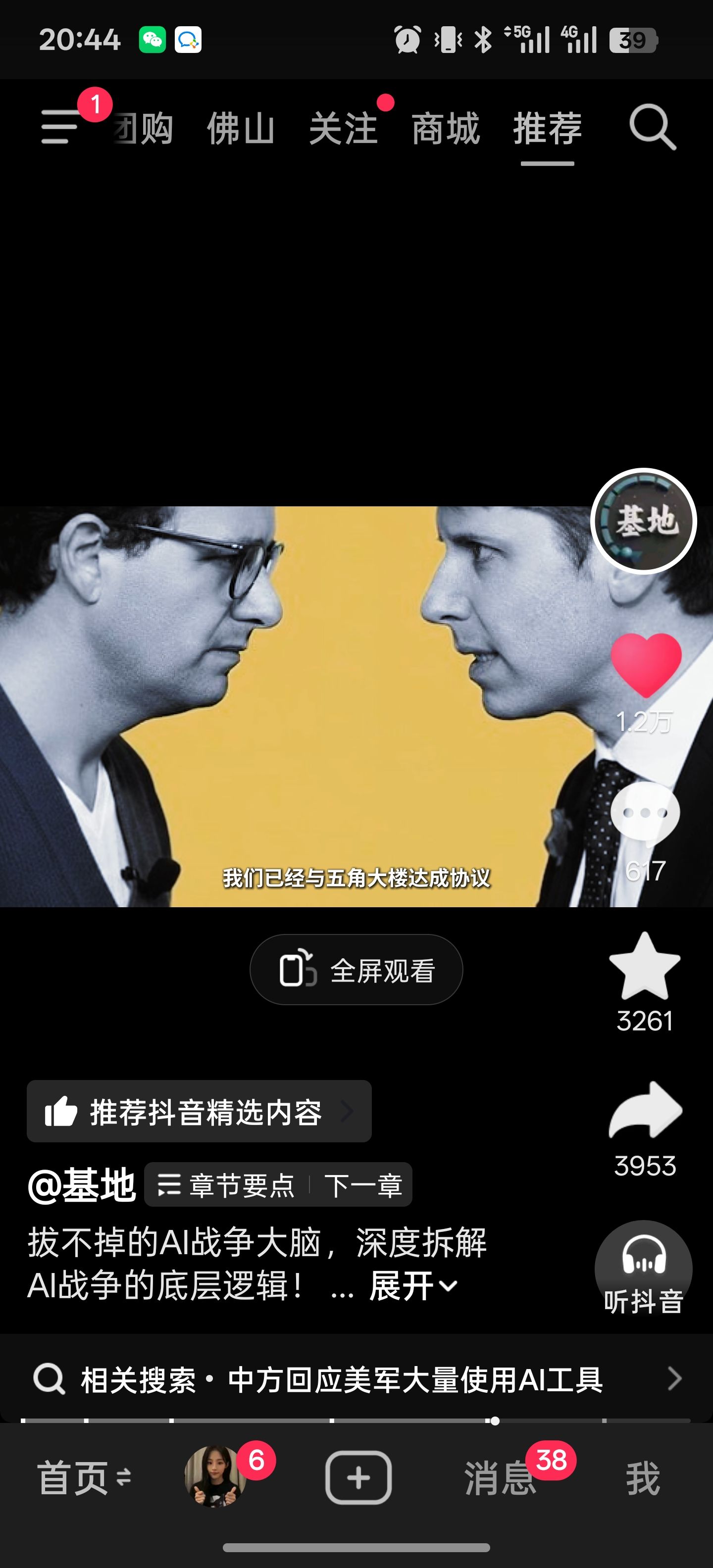Open the 商城 tab
This screenshot has height=1568, width=713.
click(446, 128)
